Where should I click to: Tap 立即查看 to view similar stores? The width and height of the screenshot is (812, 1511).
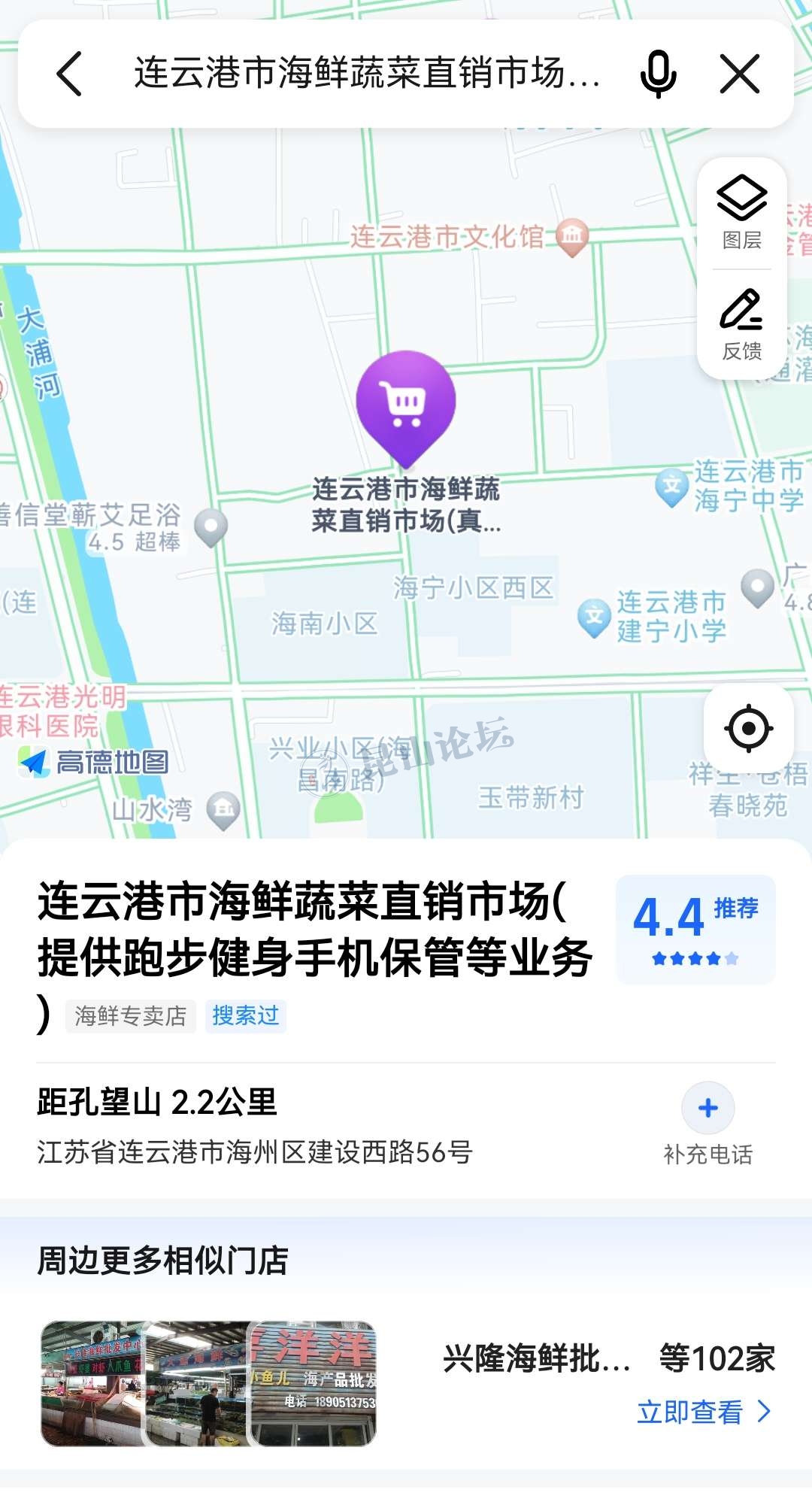pos(704,1412)
